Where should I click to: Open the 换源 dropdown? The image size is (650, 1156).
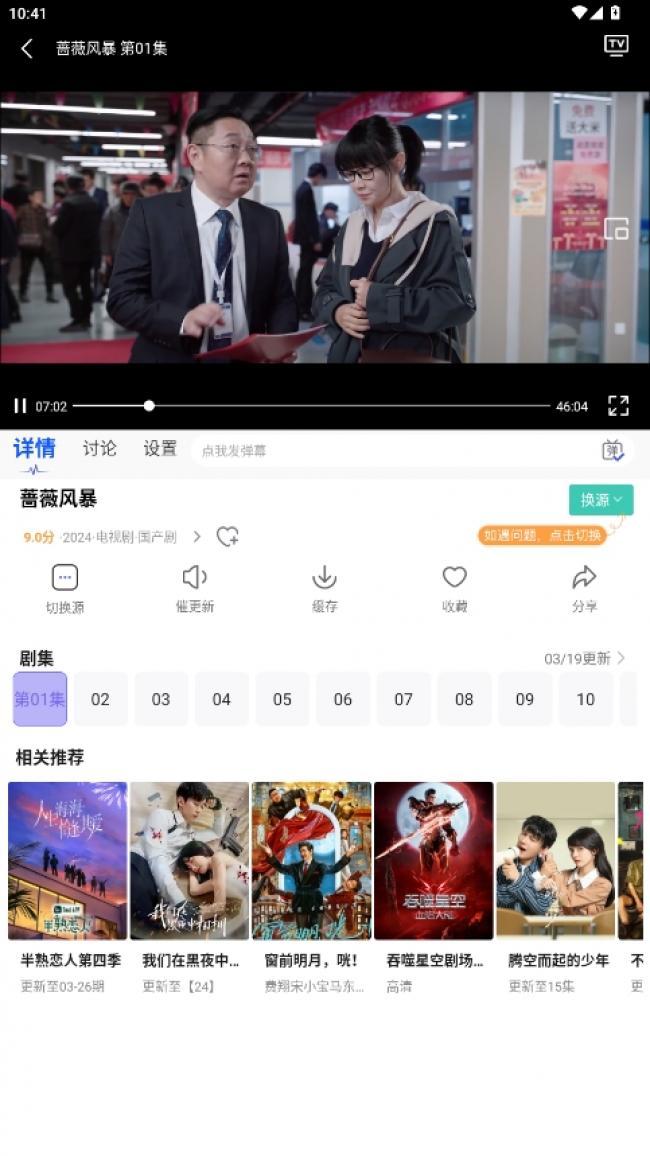[600, 499]
